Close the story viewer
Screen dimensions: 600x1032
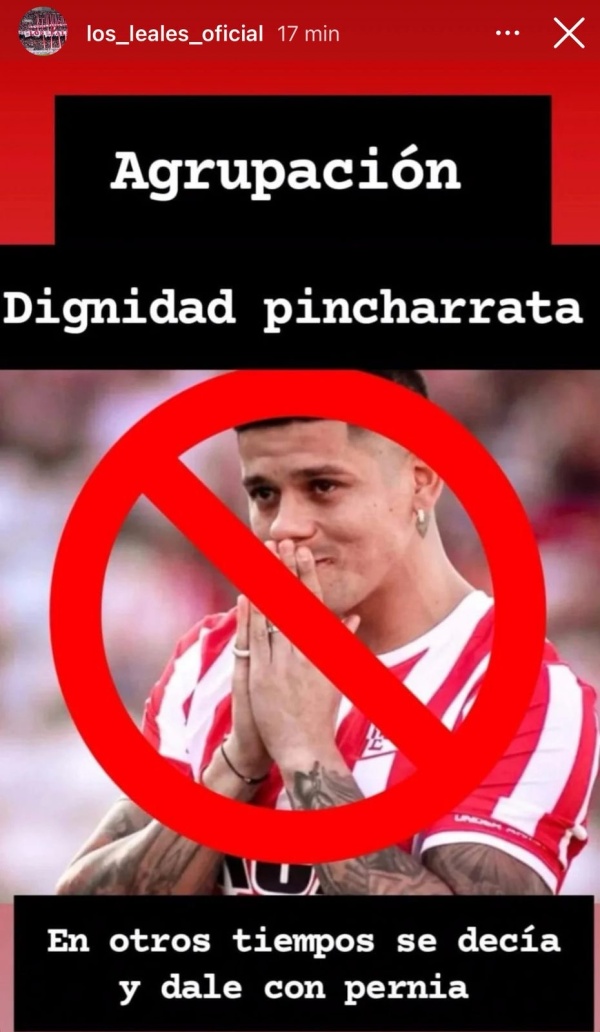tap(569, 33)
